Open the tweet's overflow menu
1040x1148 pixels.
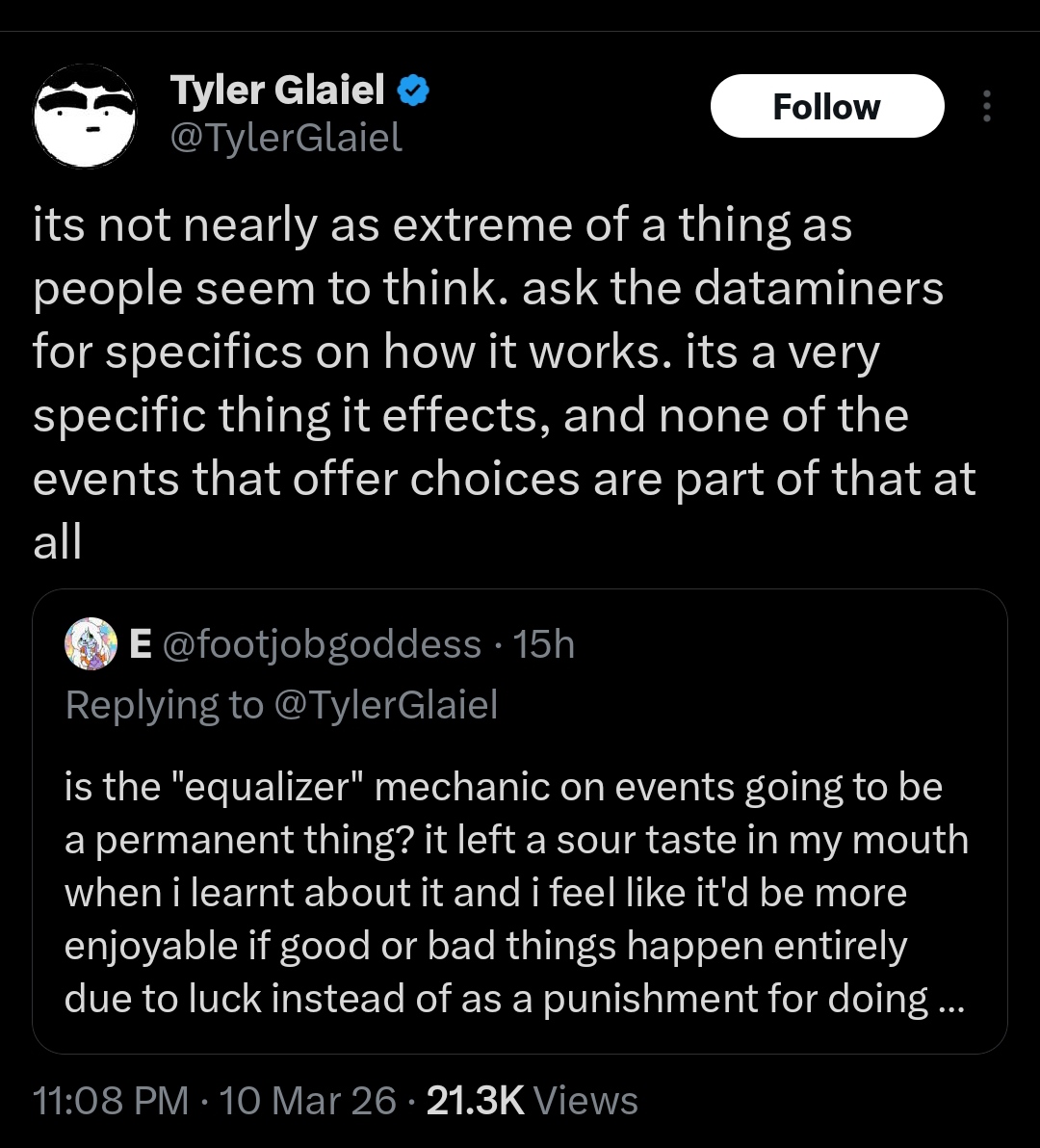987,106
